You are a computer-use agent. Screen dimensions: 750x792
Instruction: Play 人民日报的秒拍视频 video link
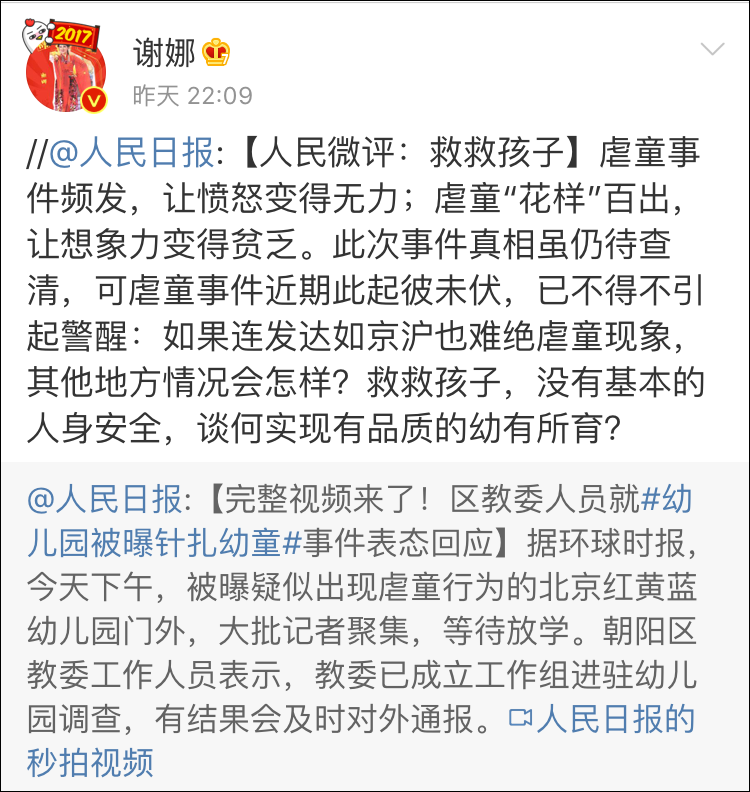click(x=602, y=719)
